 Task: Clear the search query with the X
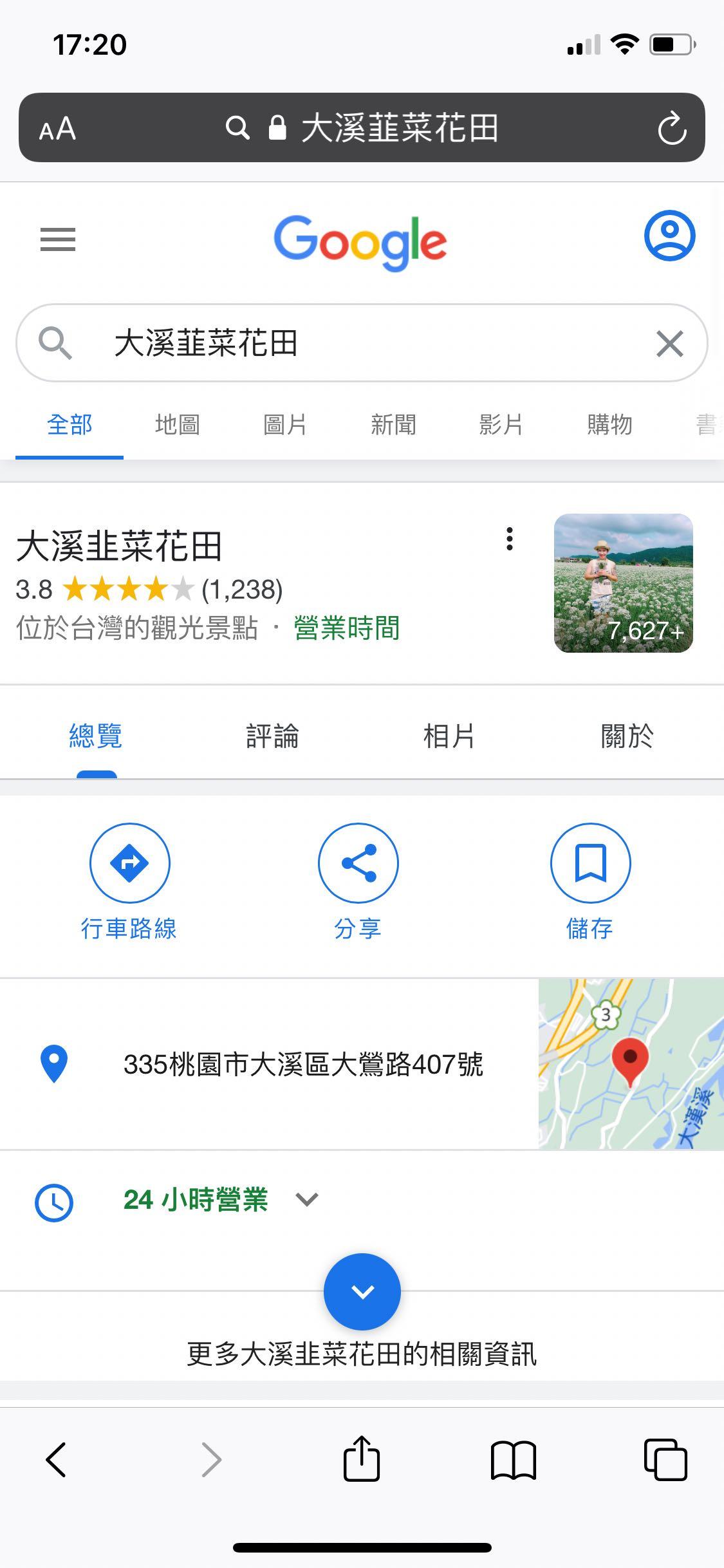point(669,343)
